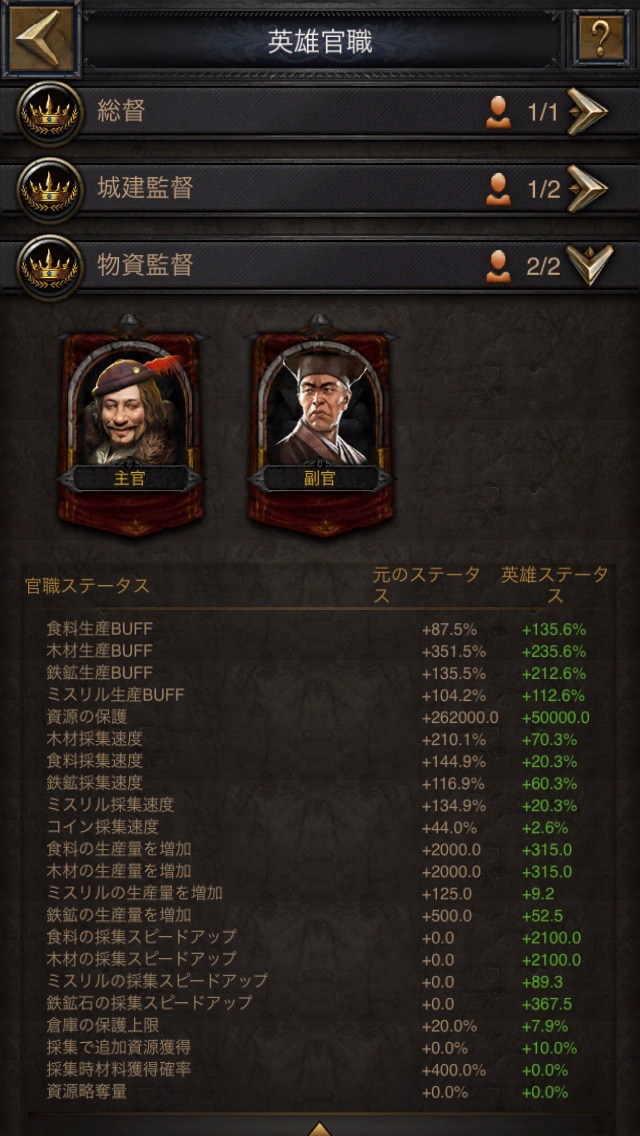Collapse the stats panel with the bottom arrow
640x1136 pixels.
tap(319, 1127)
